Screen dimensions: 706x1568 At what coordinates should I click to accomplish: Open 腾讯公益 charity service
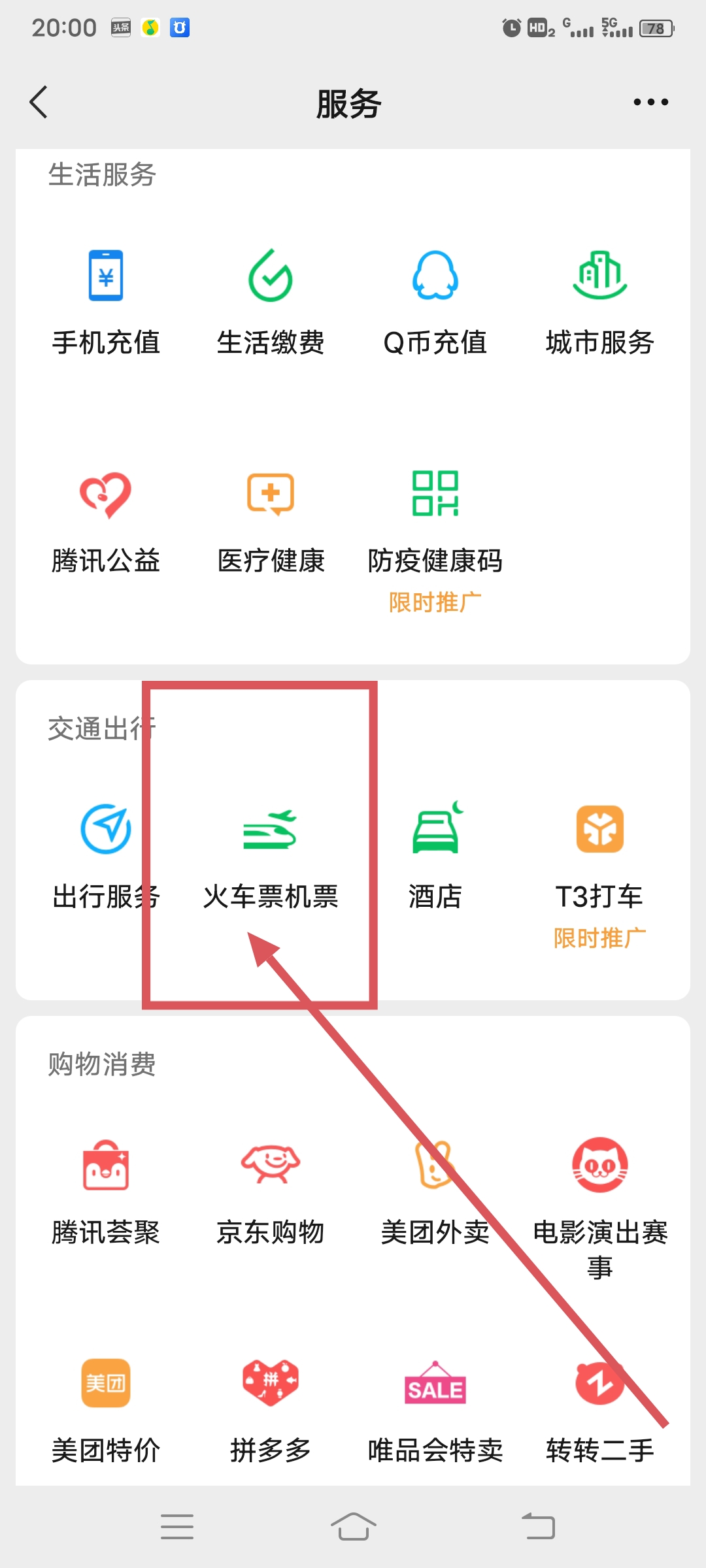point(106,519)
